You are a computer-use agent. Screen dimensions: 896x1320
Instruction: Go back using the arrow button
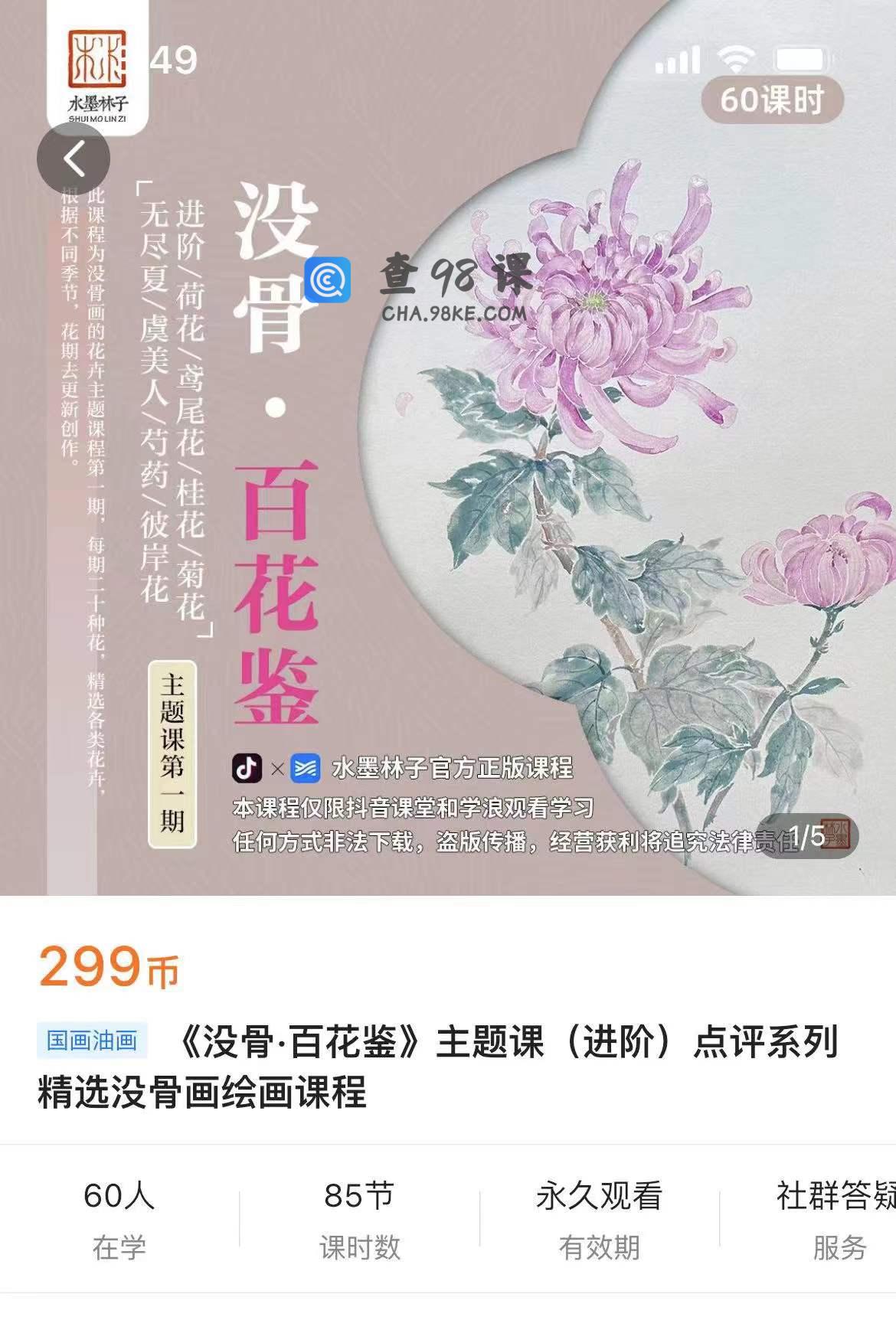[74, 158]
